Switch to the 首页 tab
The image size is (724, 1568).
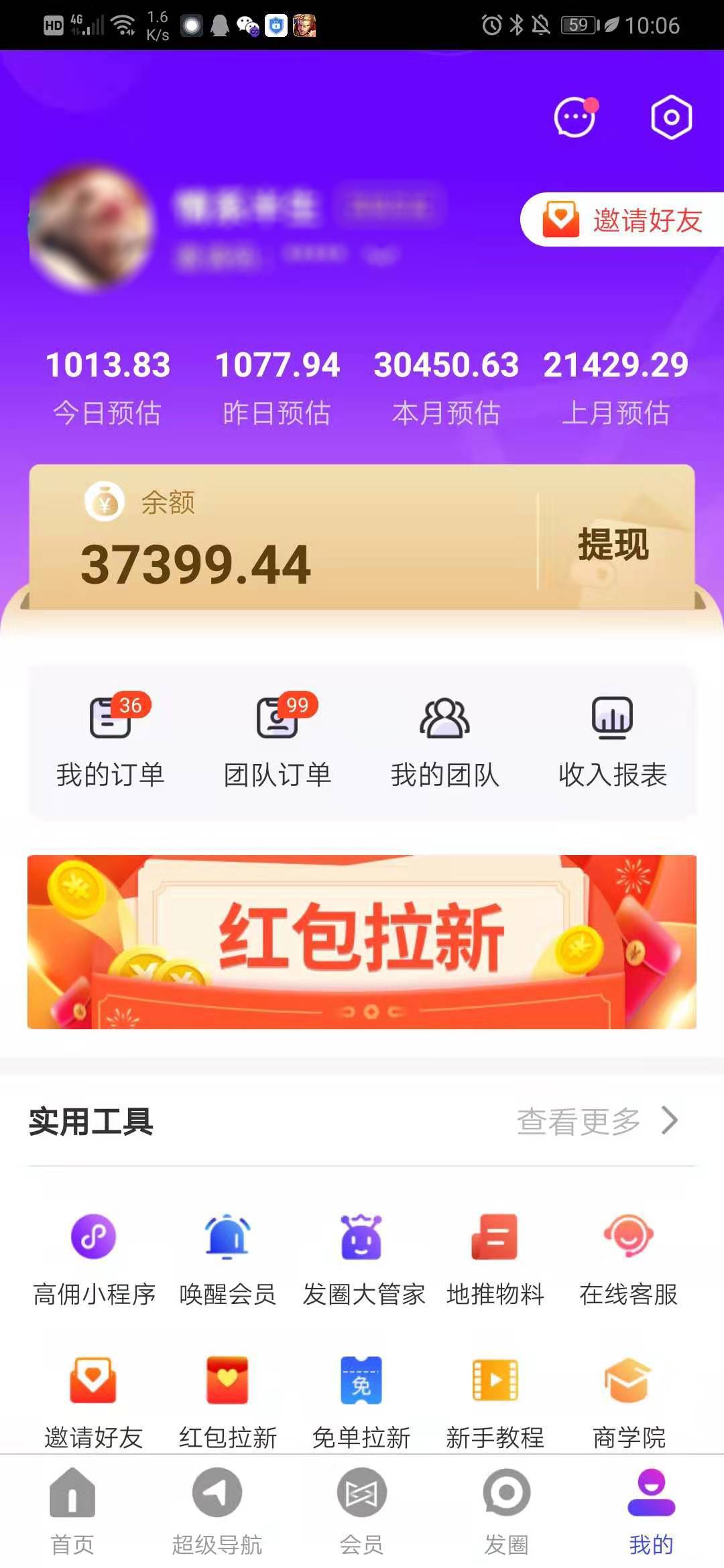point(72,1511)
